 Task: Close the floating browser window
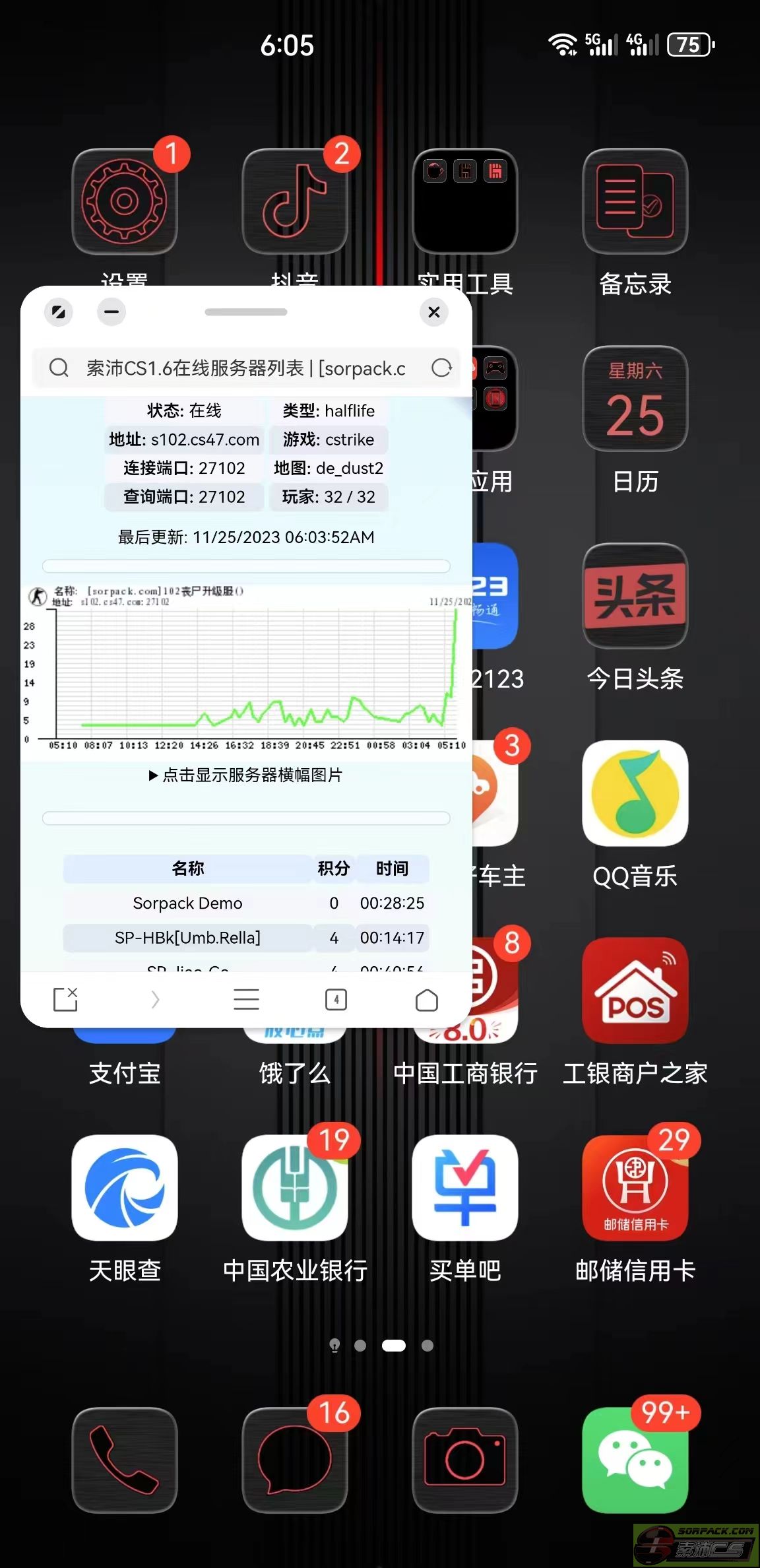433,312
